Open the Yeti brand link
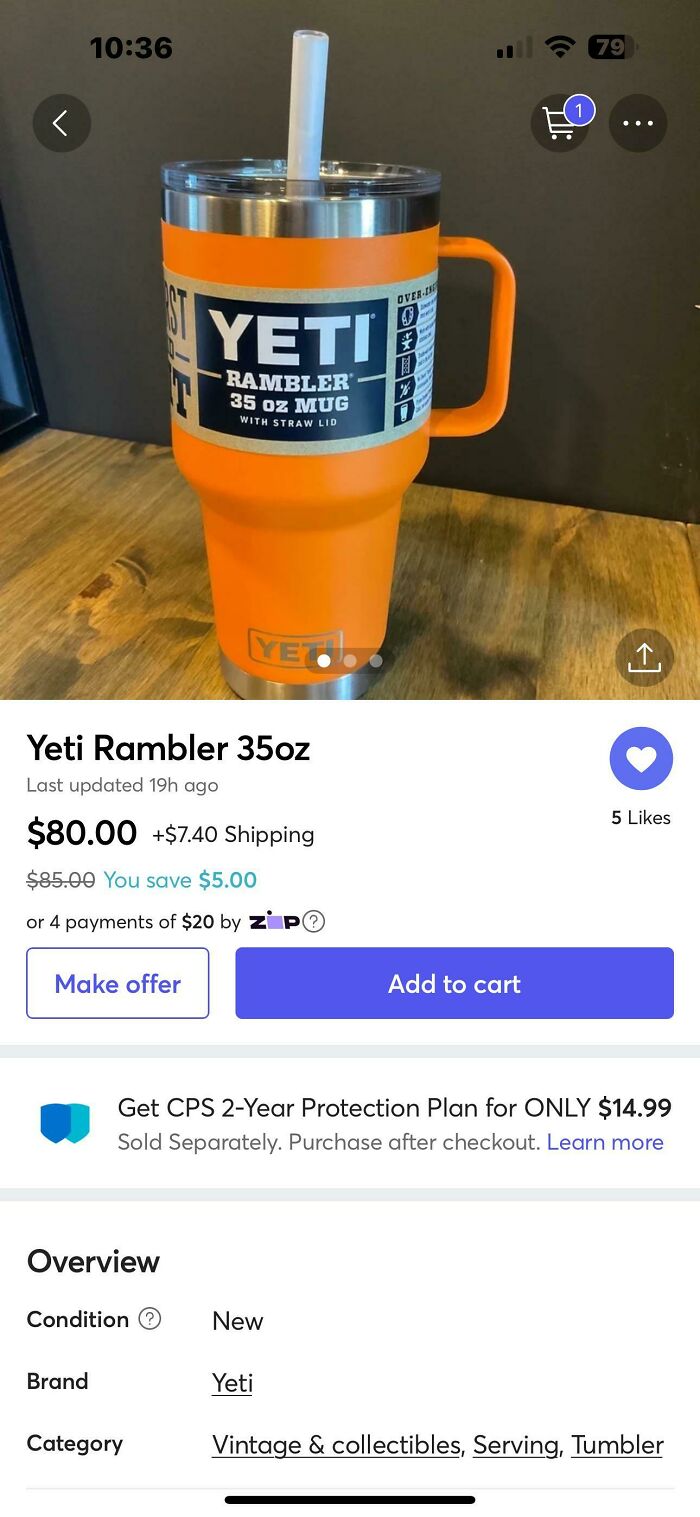 [232, 1383]
